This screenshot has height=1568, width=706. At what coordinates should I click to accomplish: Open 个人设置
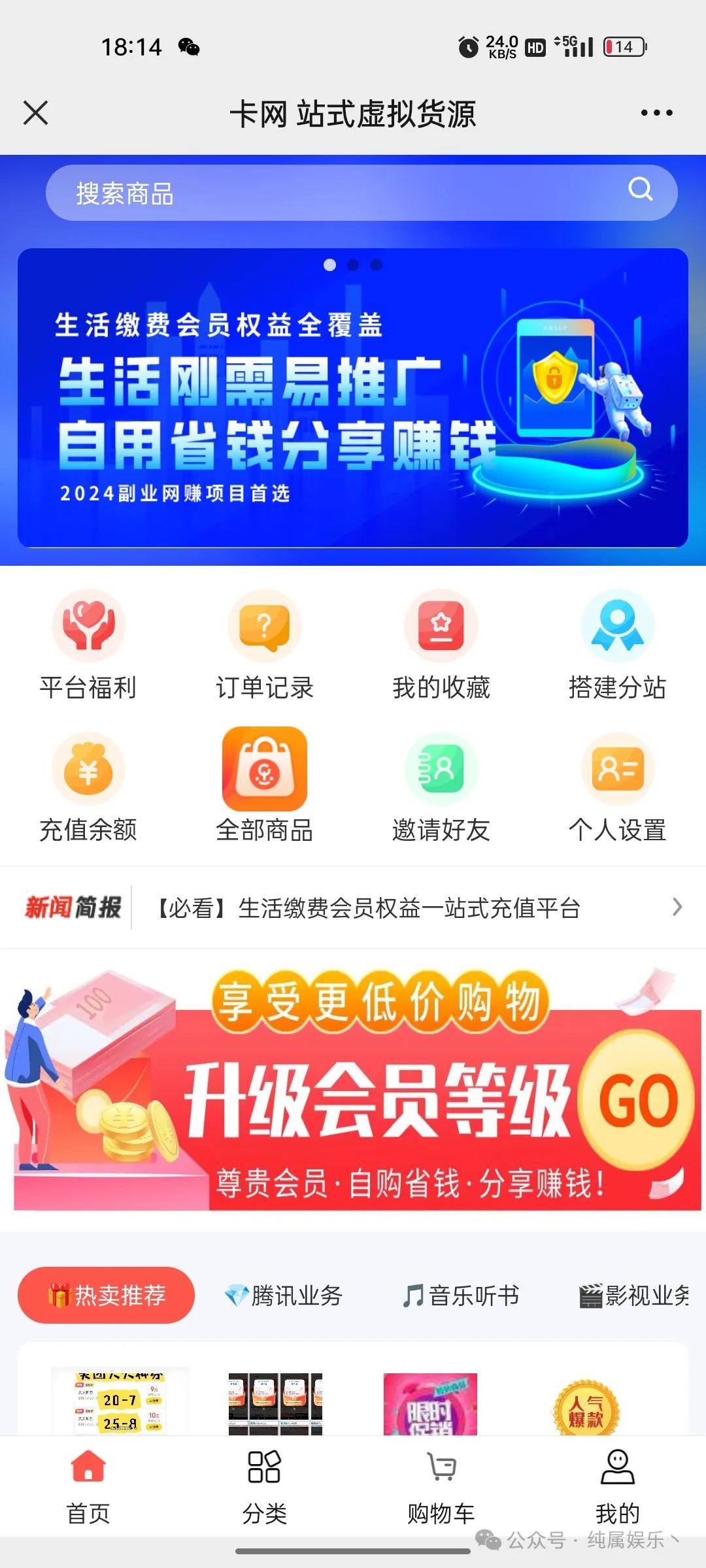click(x=617, y=787)
